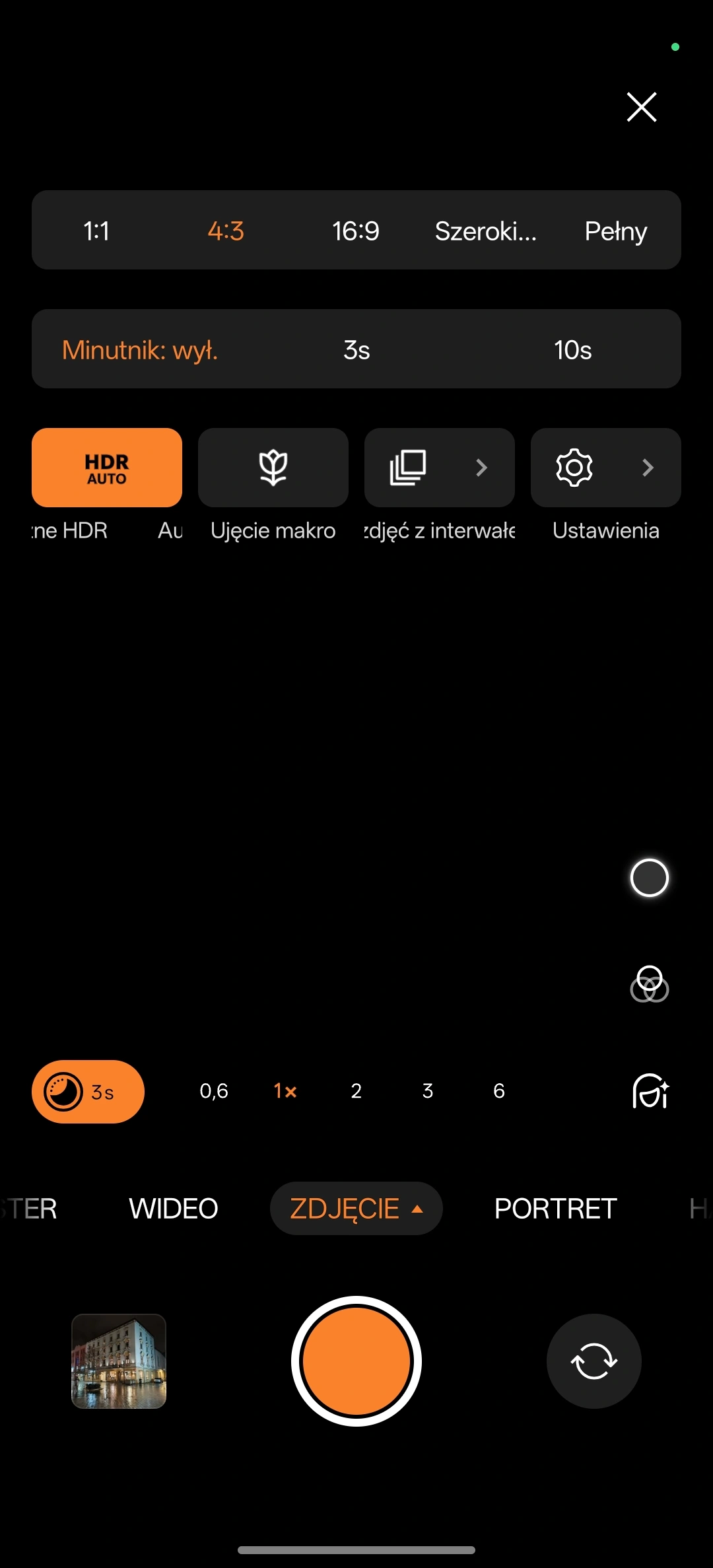Select the 6x zoom level
This screenshot has height=1568, width=713.
click(499, 1091)
